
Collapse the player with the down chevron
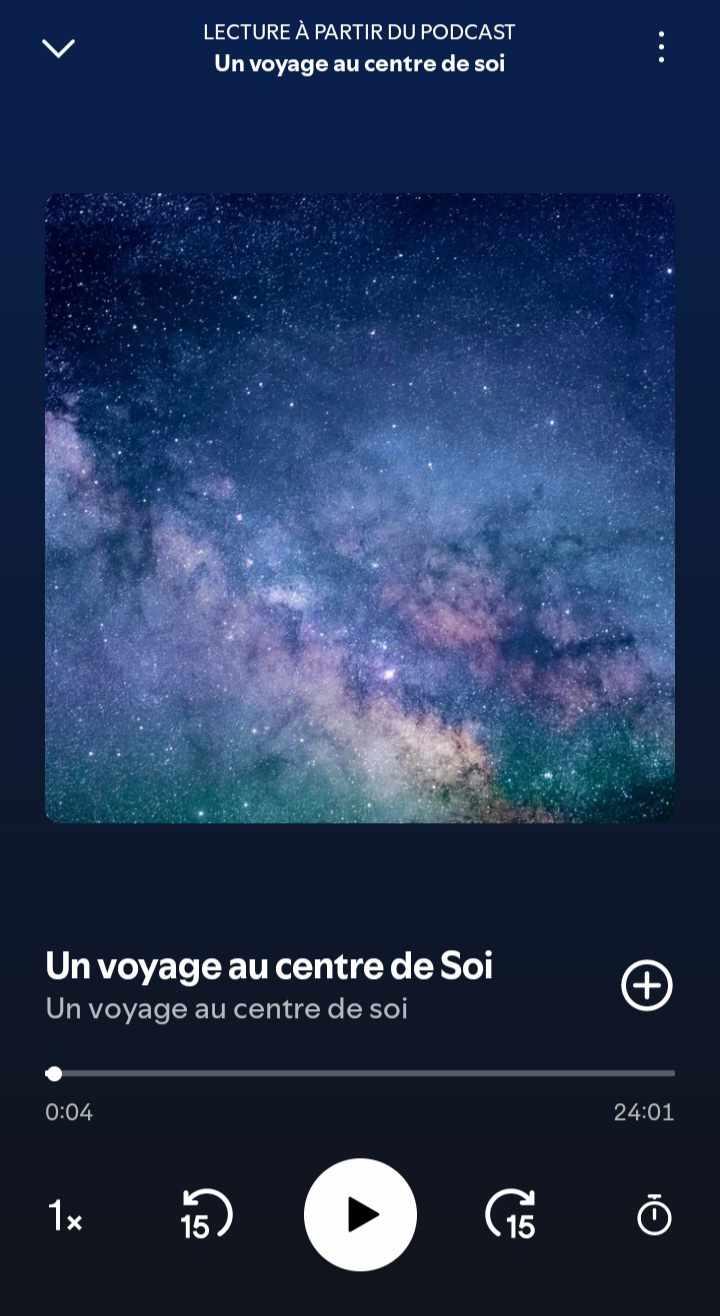tap(58, 48)
